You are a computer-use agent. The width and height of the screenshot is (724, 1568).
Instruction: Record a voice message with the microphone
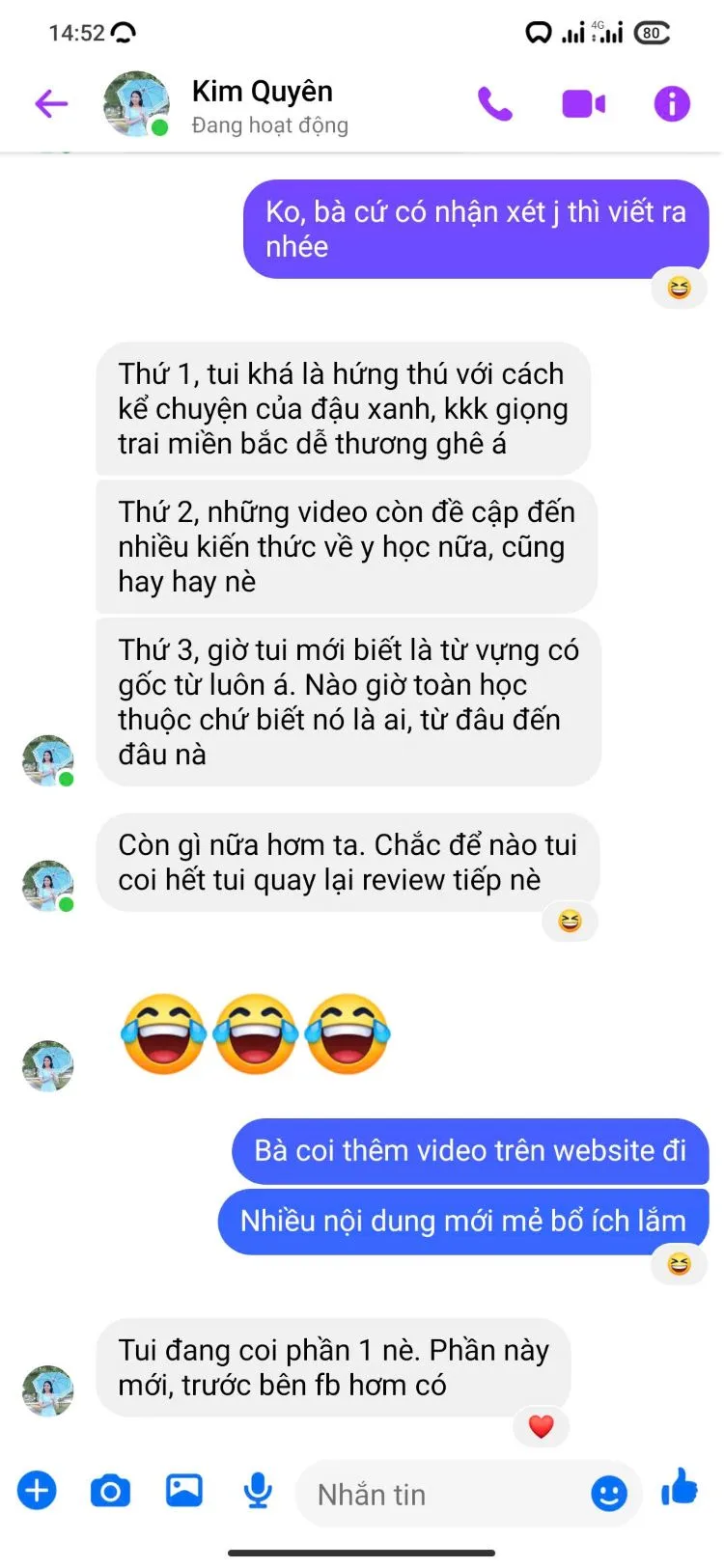tap(258, 1491)
